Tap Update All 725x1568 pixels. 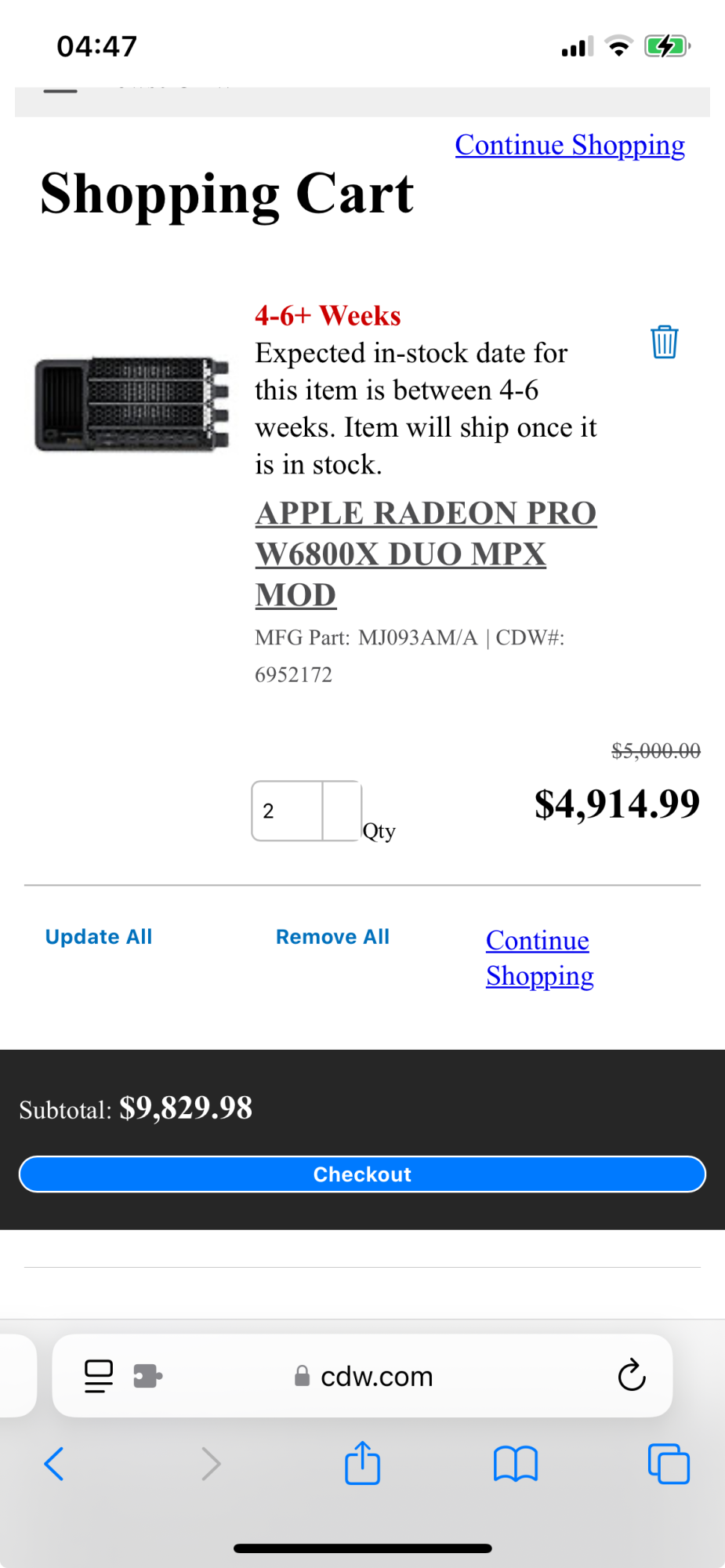(x=99, y=937)
